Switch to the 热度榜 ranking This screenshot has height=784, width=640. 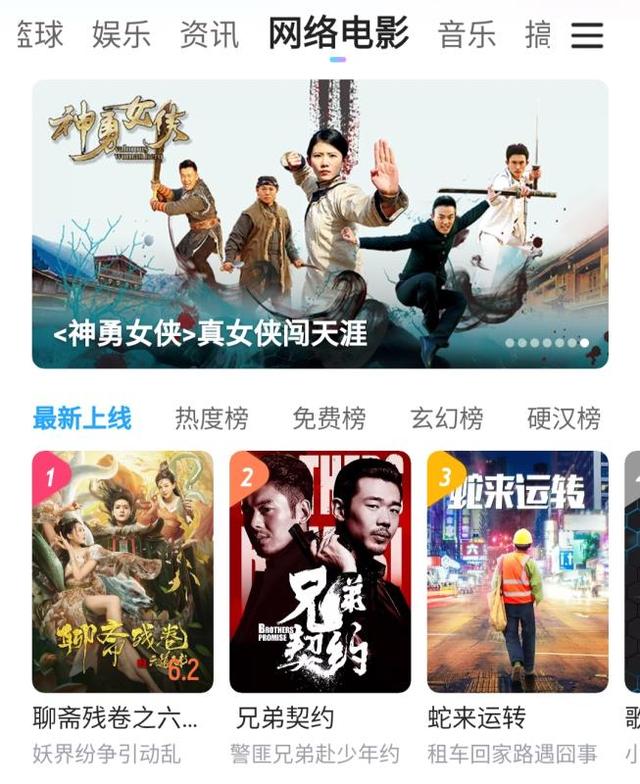coord(211,418)
